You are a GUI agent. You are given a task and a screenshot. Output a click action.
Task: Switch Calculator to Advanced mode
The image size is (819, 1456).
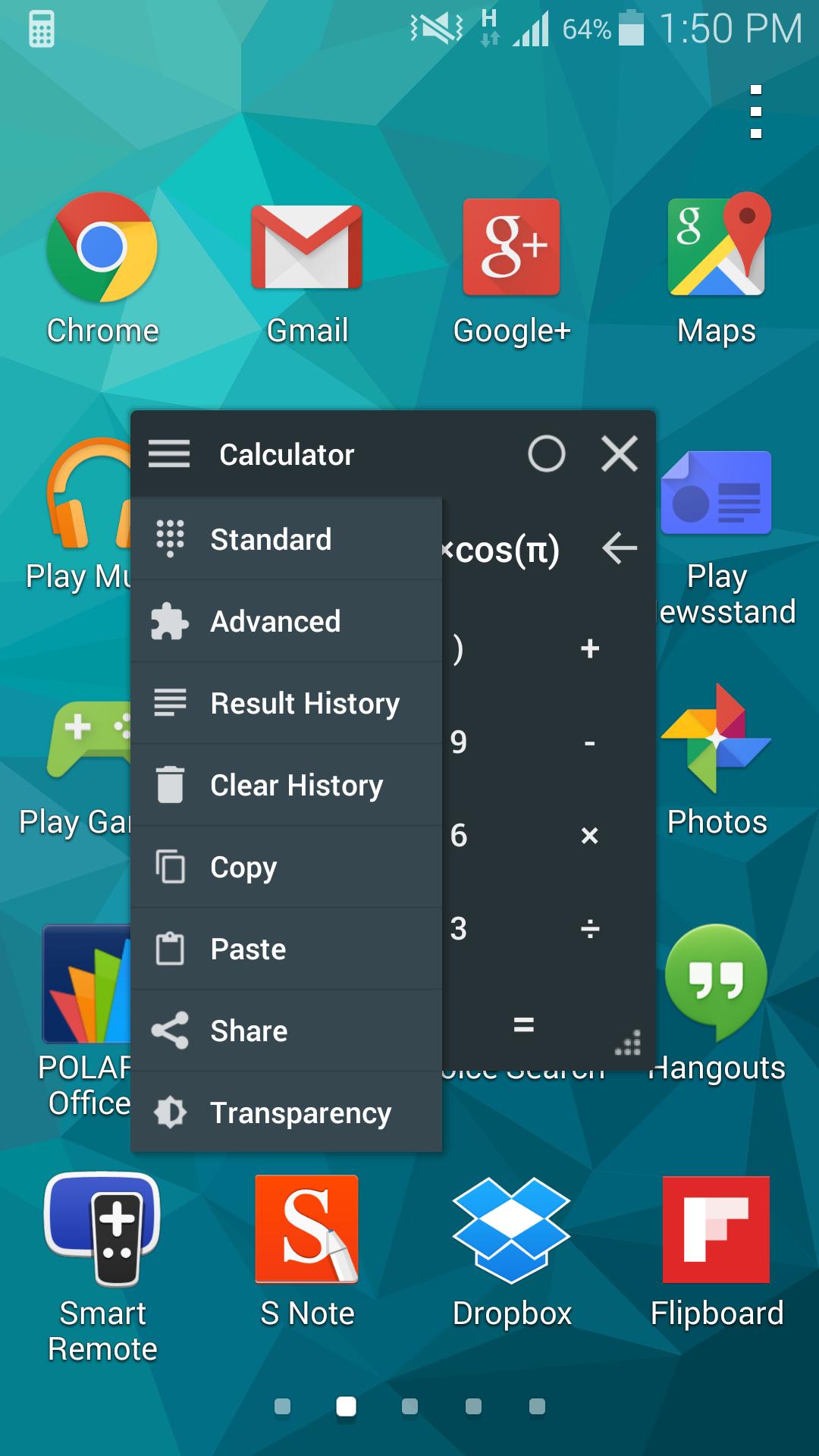point(275,621)
